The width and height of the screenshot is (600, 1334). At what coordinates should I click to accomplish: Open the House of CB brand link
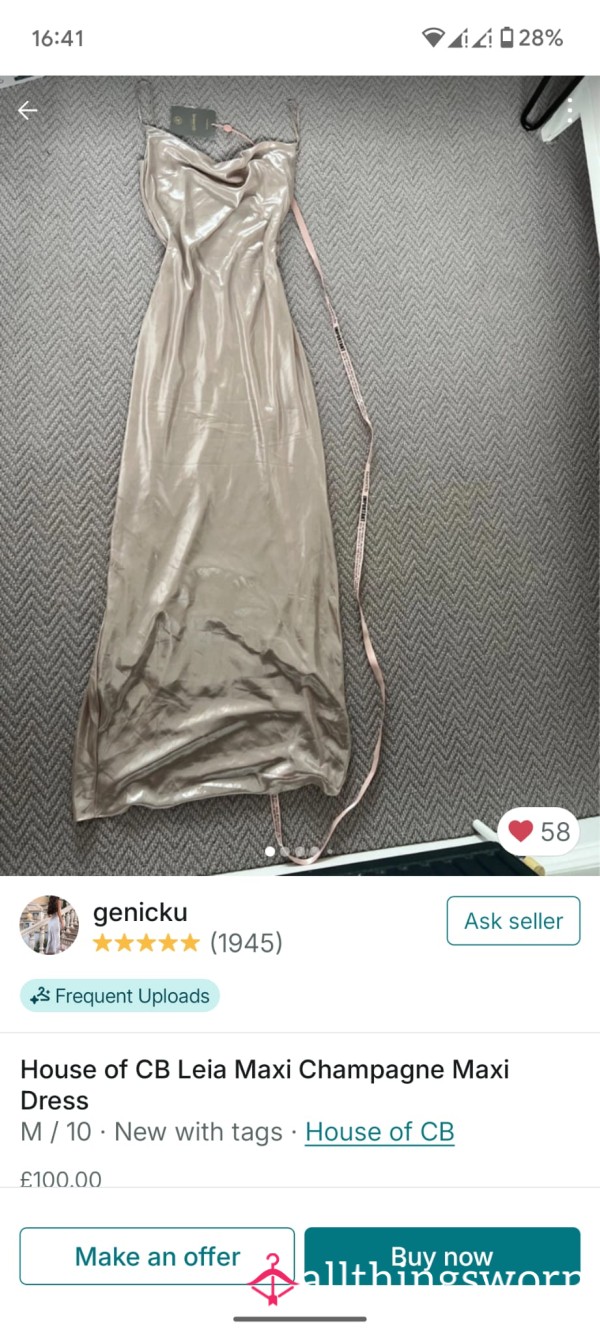coord(380,1132)
